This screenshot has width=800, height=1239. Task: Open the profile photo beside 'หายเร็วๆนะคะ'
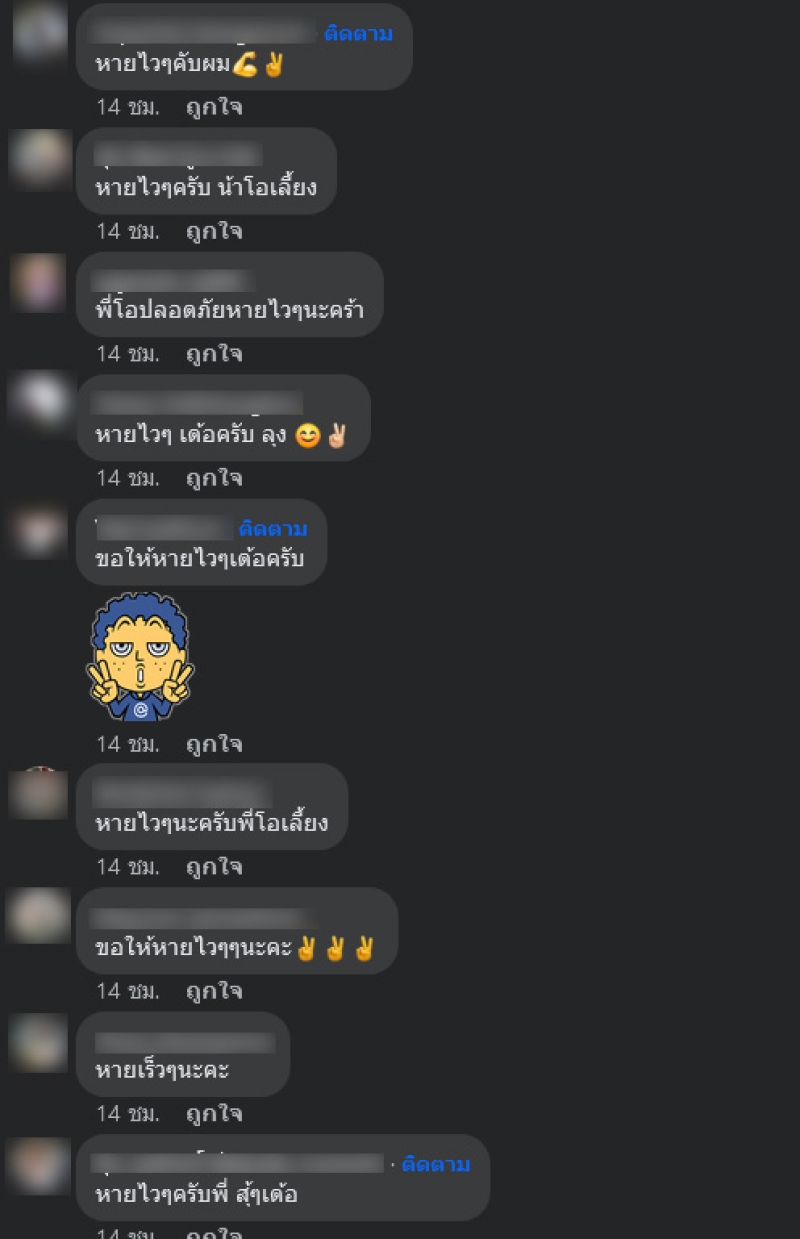click(38, 1043)
